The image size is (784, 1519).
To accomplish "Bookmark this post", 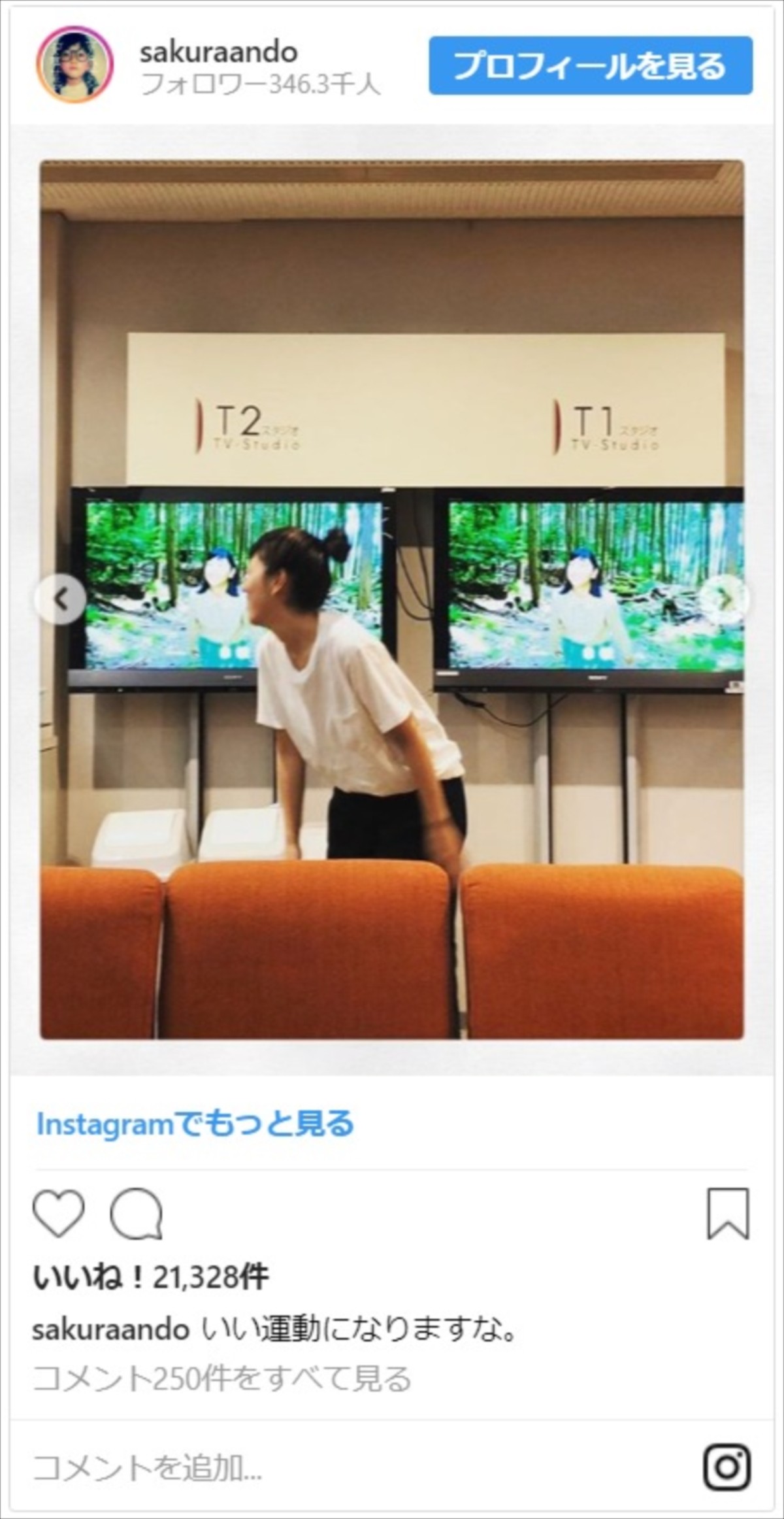I will (727, 1214).
